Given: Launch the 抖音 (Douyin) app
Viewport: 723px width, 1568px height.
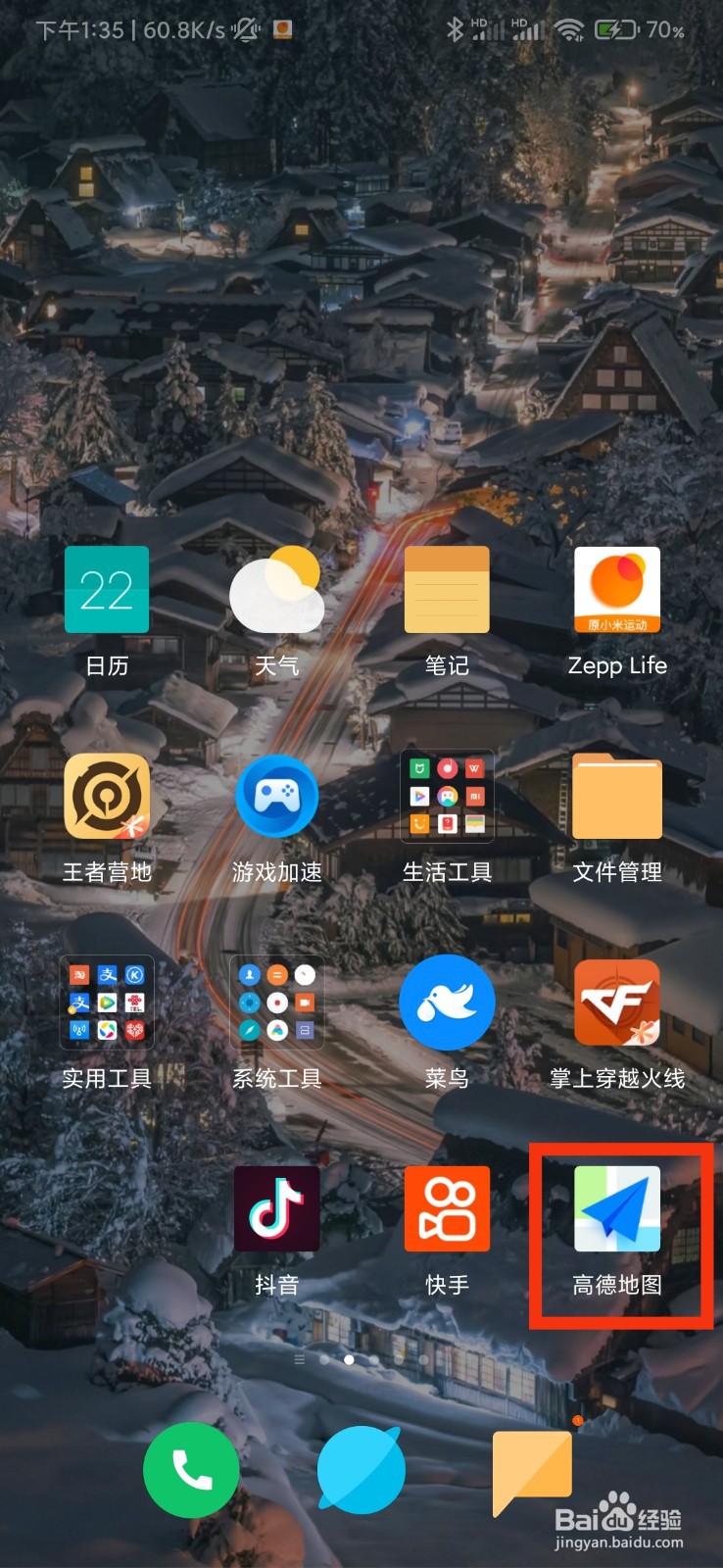Looking at the screenshot, I should click(x=277, y=1210).
